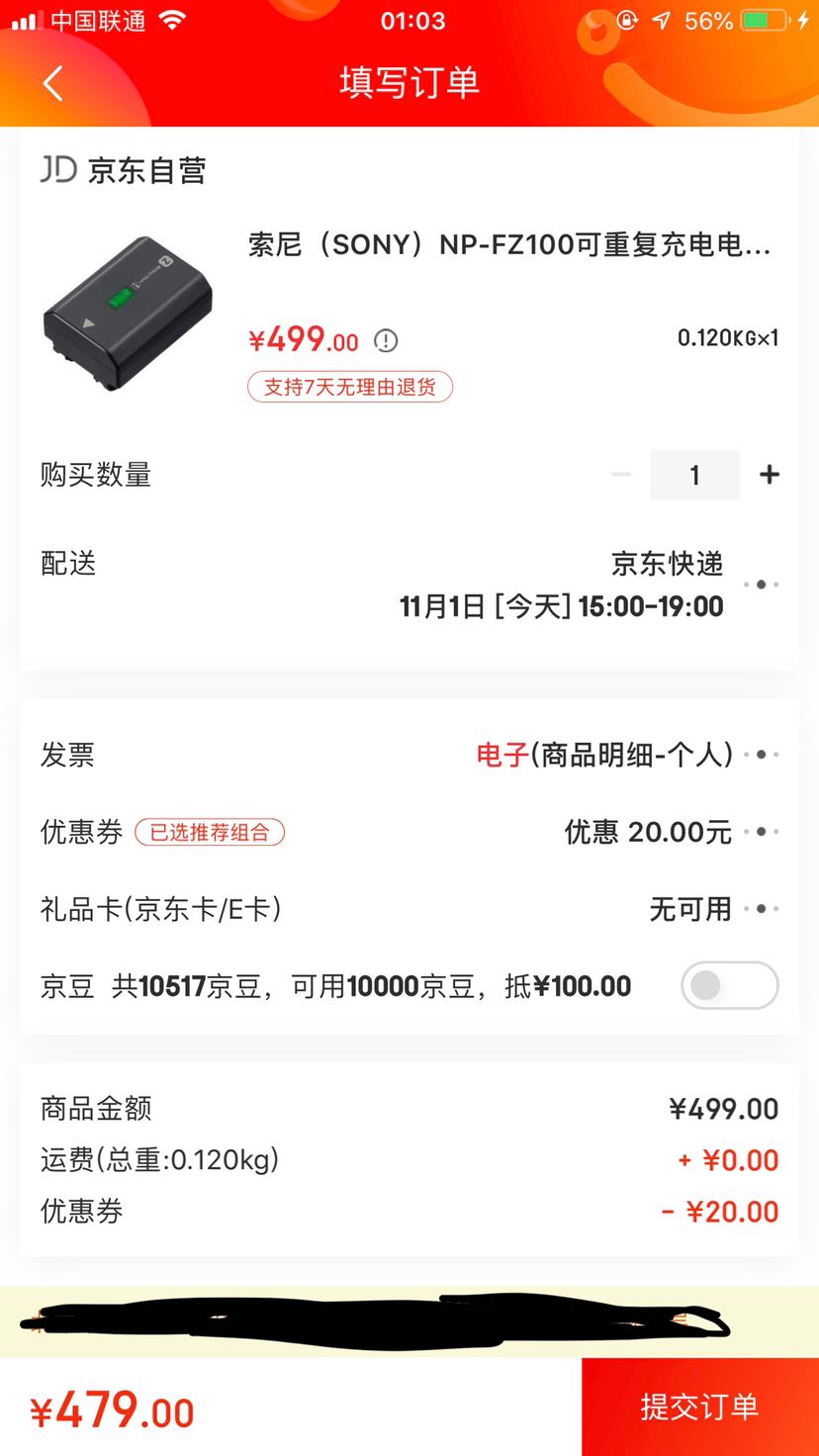Viewport: 819px width, 1456px height.
Task: Click the quantity input showing 1
Action: (695, 474)
